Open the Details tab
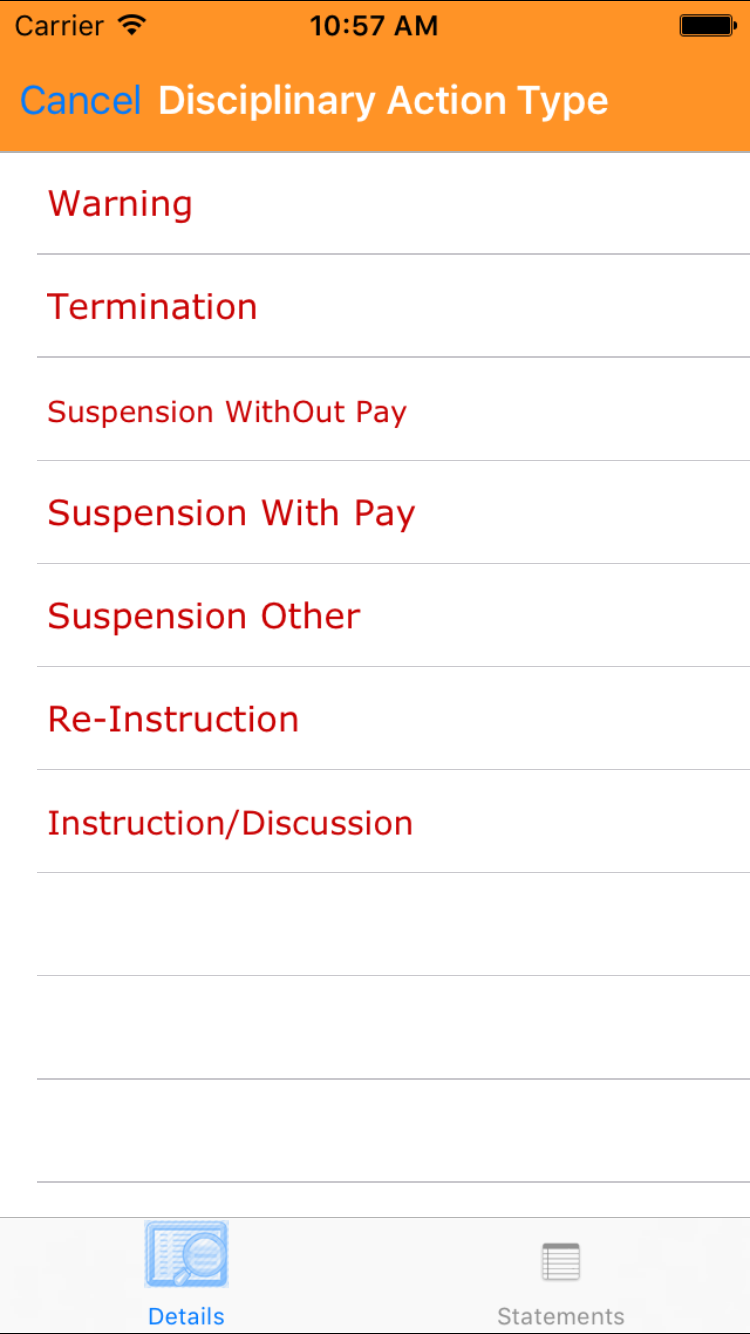Image resolution: width=750 pixels, height=1334 pixels. point(186,1275)
